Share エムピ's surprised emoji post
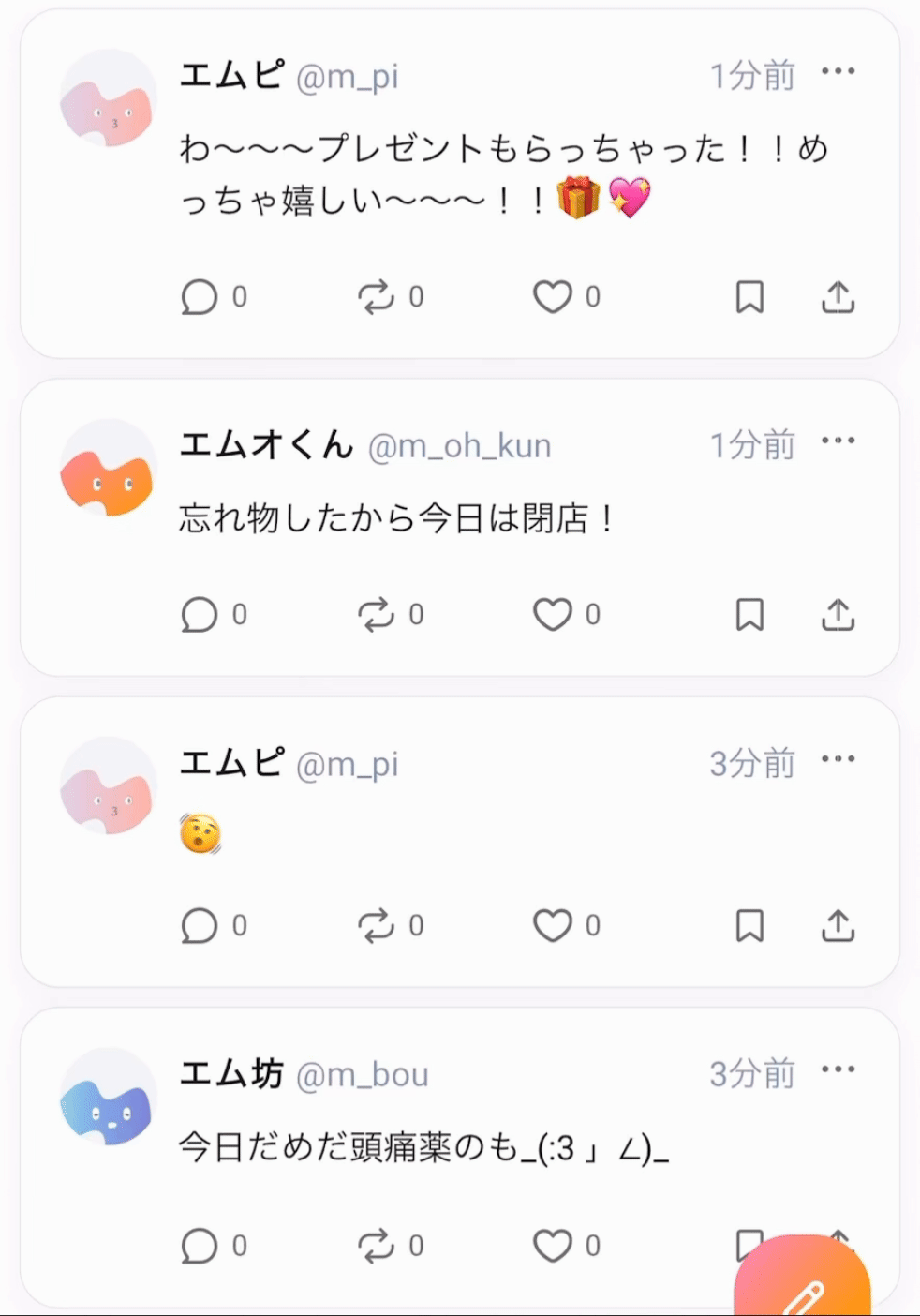 point(838,926)
